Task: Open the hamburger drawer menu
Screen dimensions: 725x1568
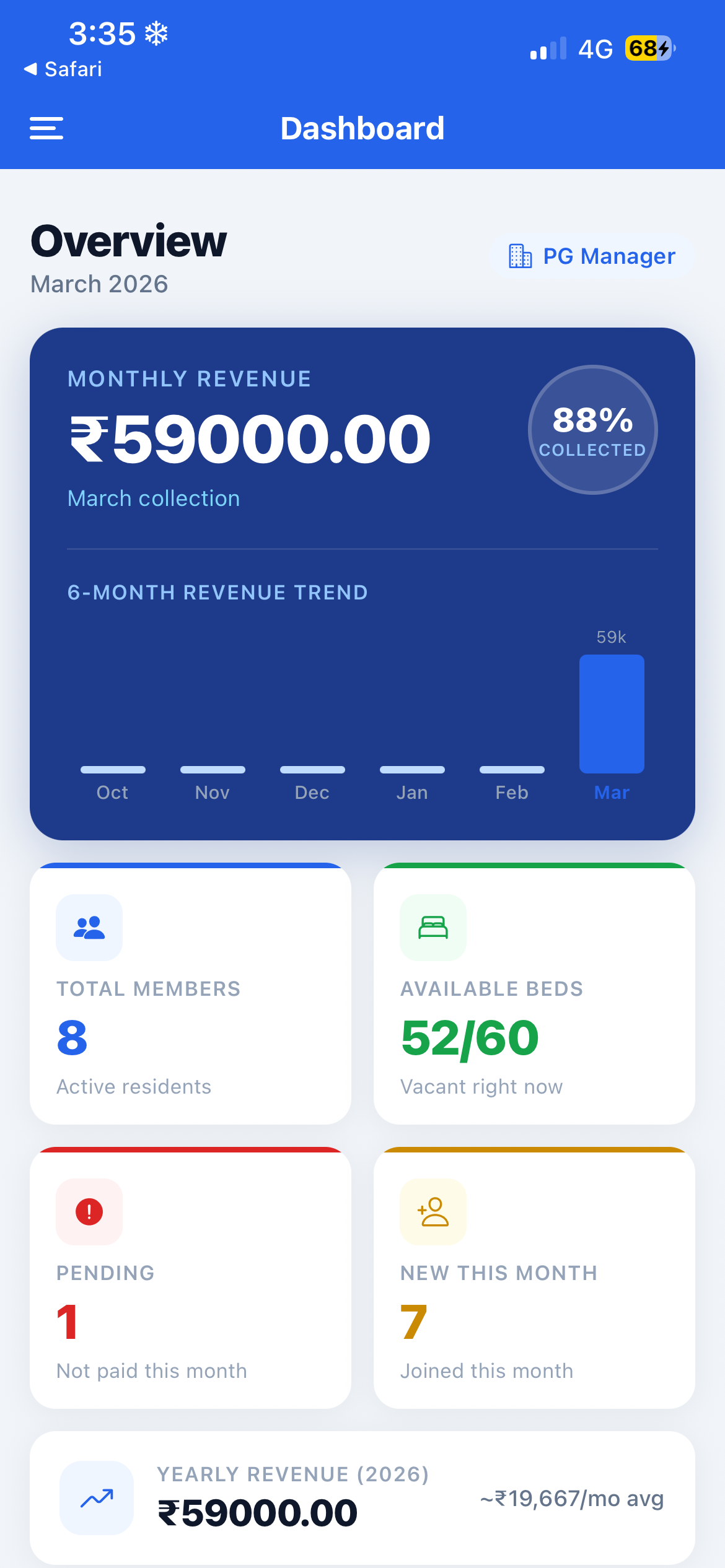Action: tap(46, 128)
